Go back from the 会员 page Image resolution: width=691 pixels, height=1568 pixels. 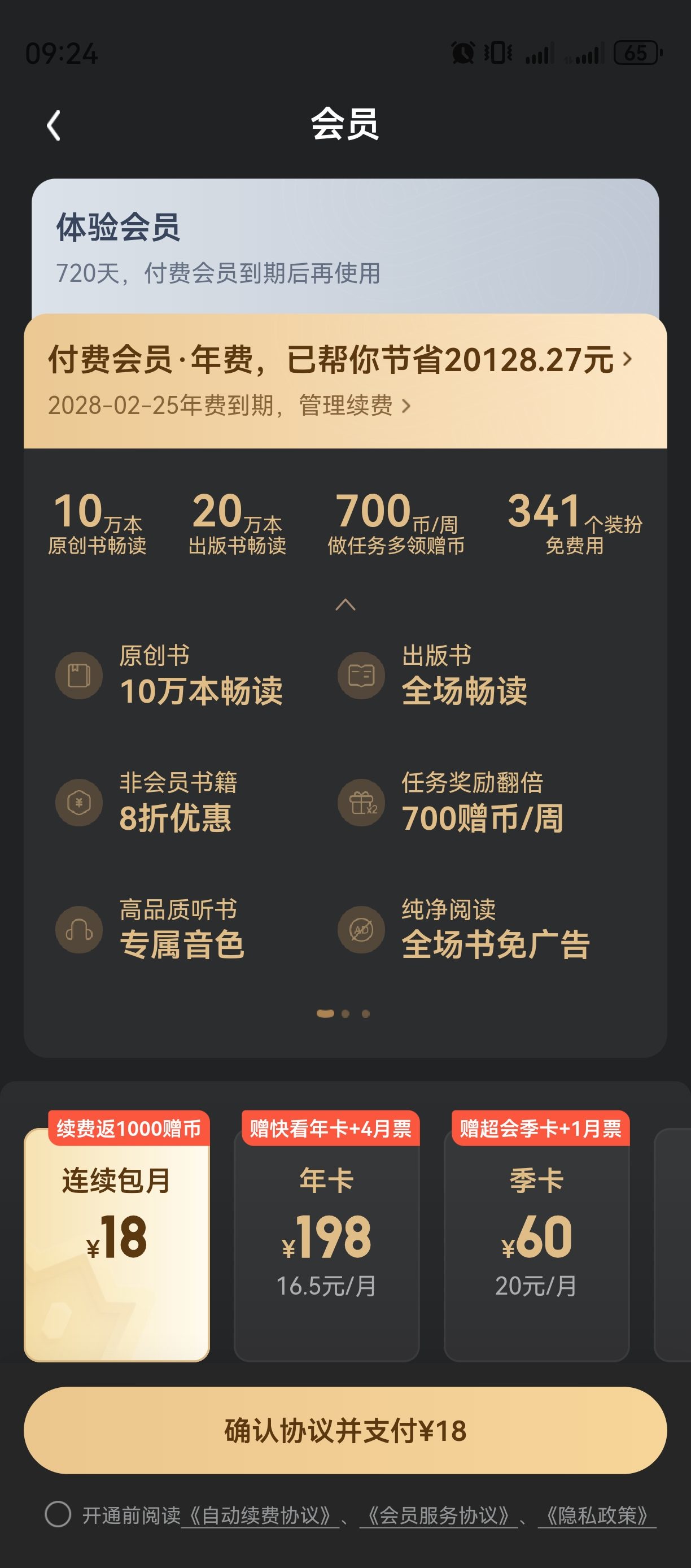tap(54, 125)
